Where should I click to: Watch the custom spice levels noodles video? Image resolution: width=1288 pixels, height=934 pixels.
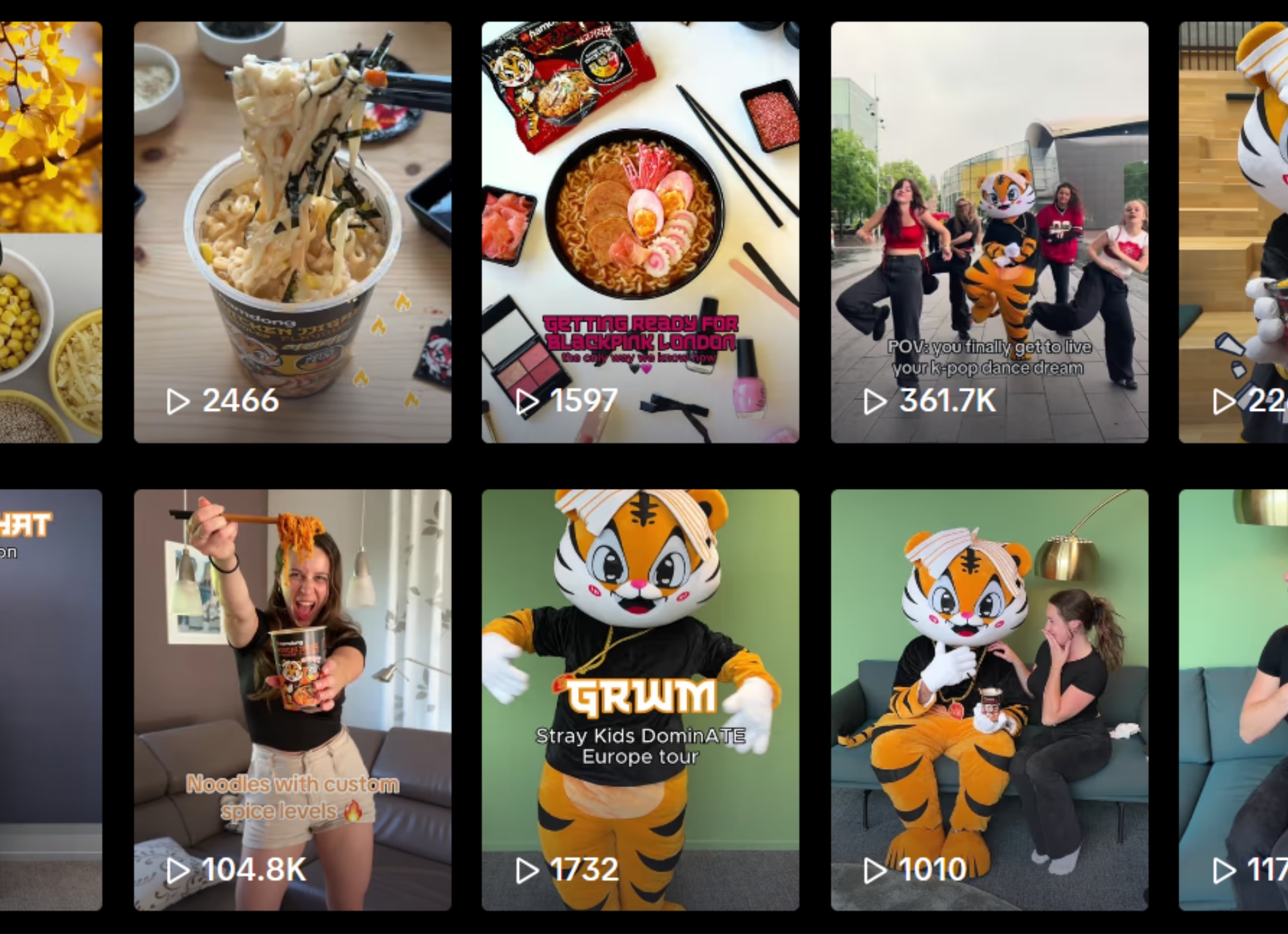coord(292,700)
